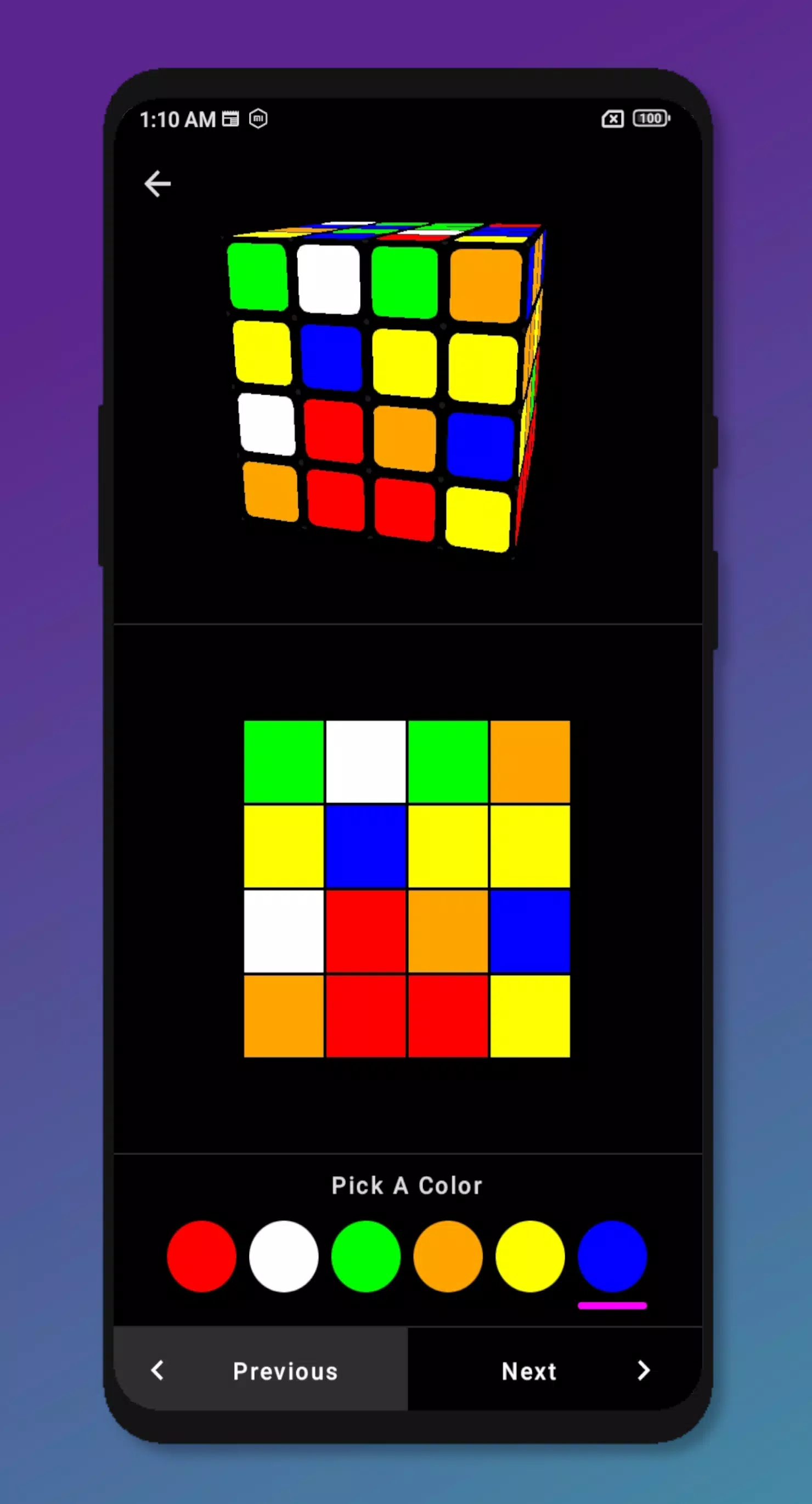Continue to the Next cube face
This screenshot has width=812, height=1504.
click(x=555, y=1371)
